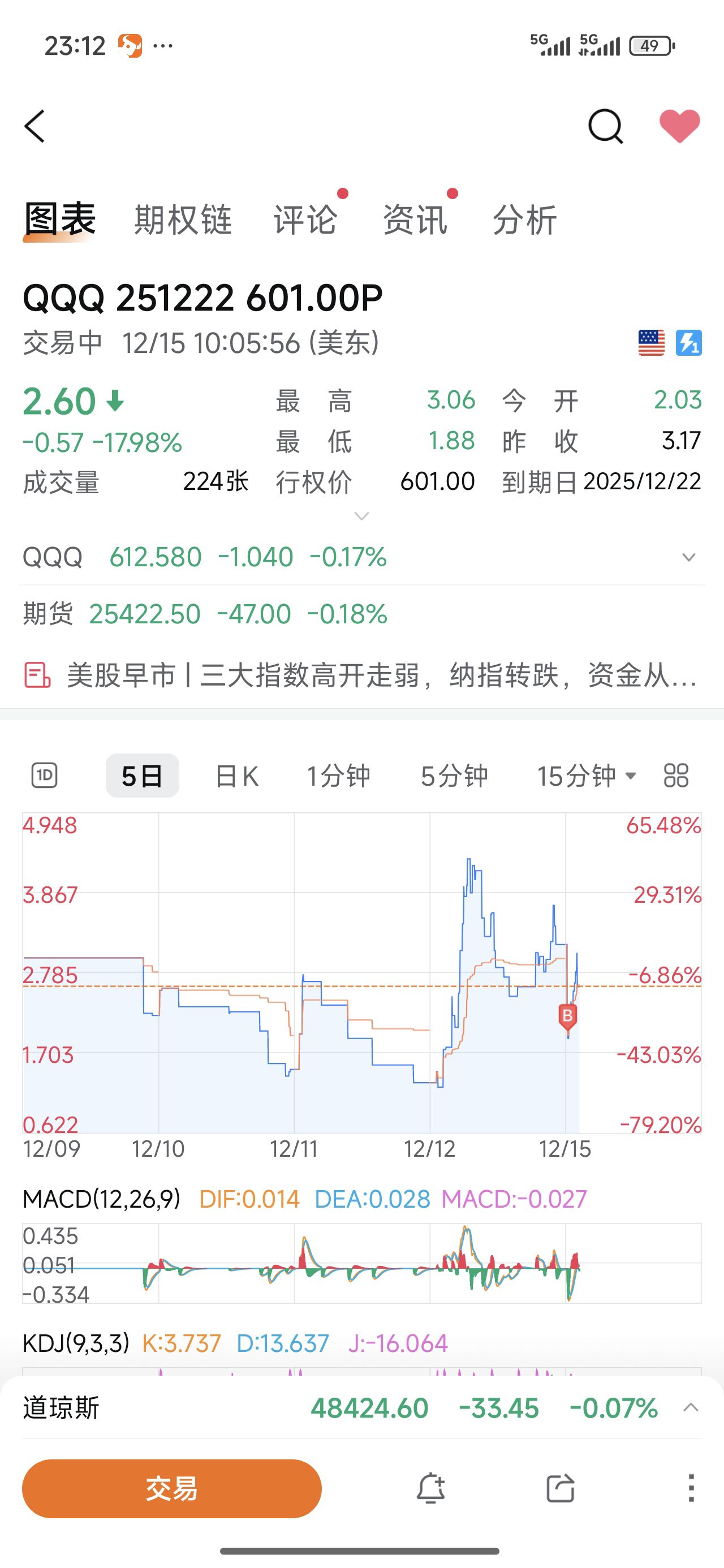Switch to the 评论 tab
The width and height of the screenshot is (724, 1568).
[305, 219]
